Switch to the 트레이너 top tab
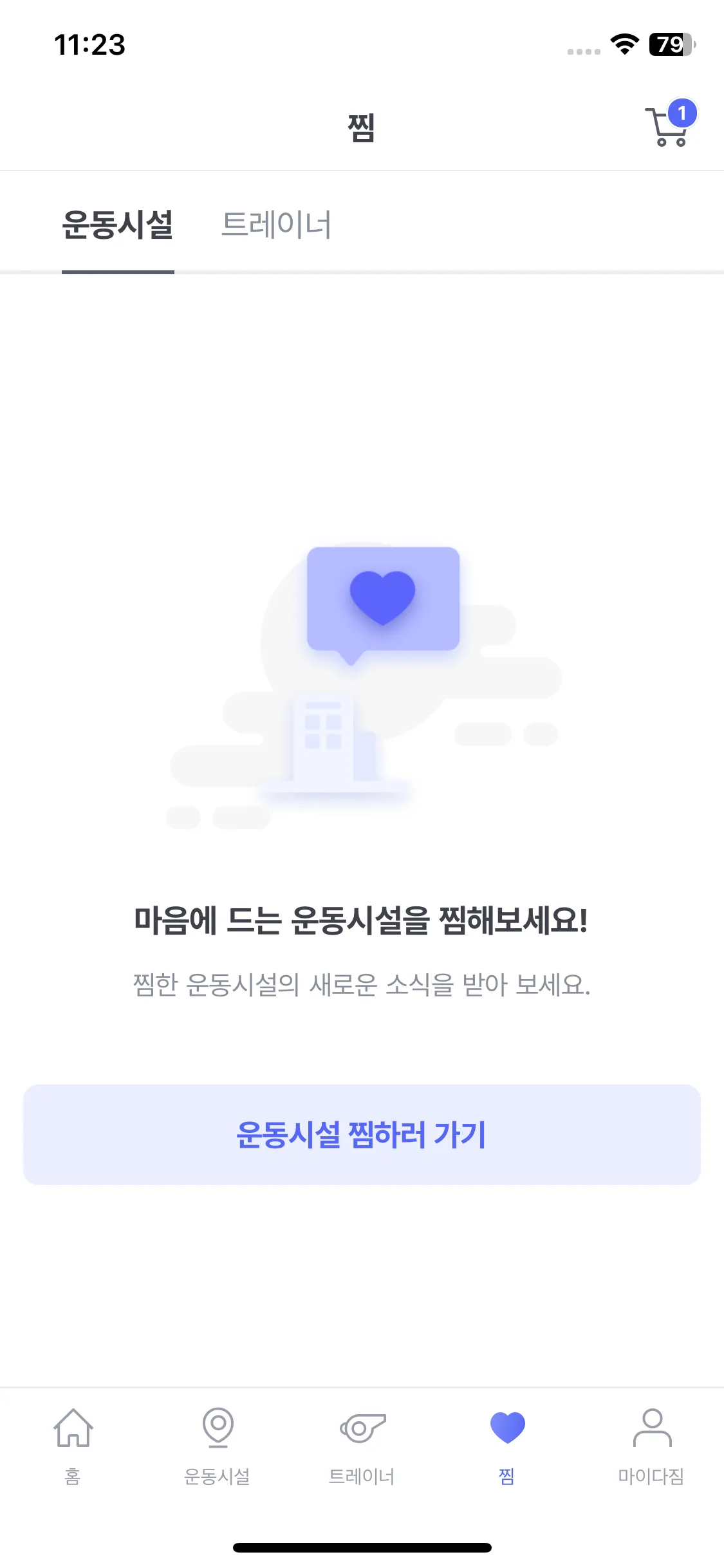This screenshot has height=1568, width=724. 276,225
